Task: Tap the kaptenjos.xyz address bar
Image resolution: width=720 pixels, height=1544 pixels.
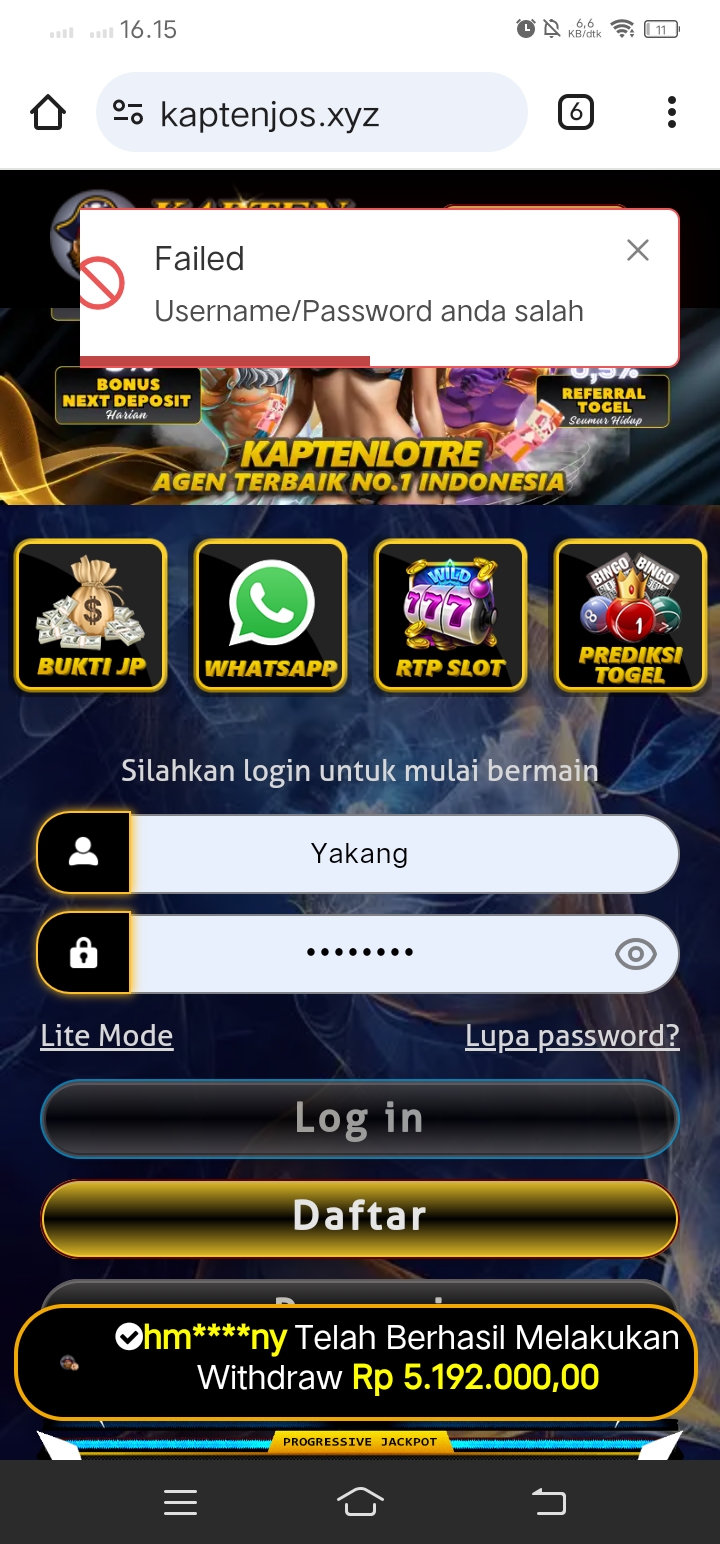Action: click(x=310, y=113)
